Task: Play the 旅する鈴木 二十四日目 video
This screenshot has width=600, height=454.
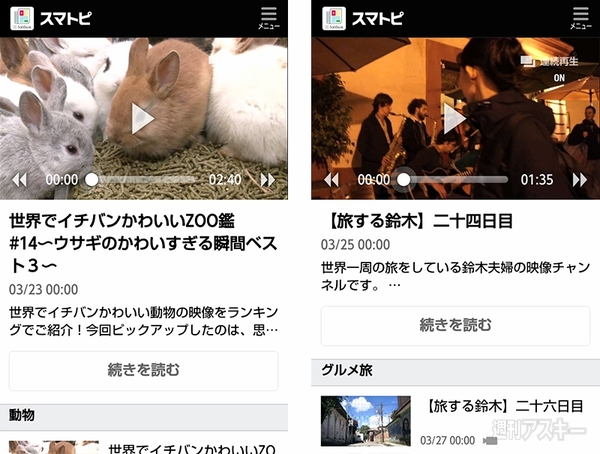Action: (455, 118)
